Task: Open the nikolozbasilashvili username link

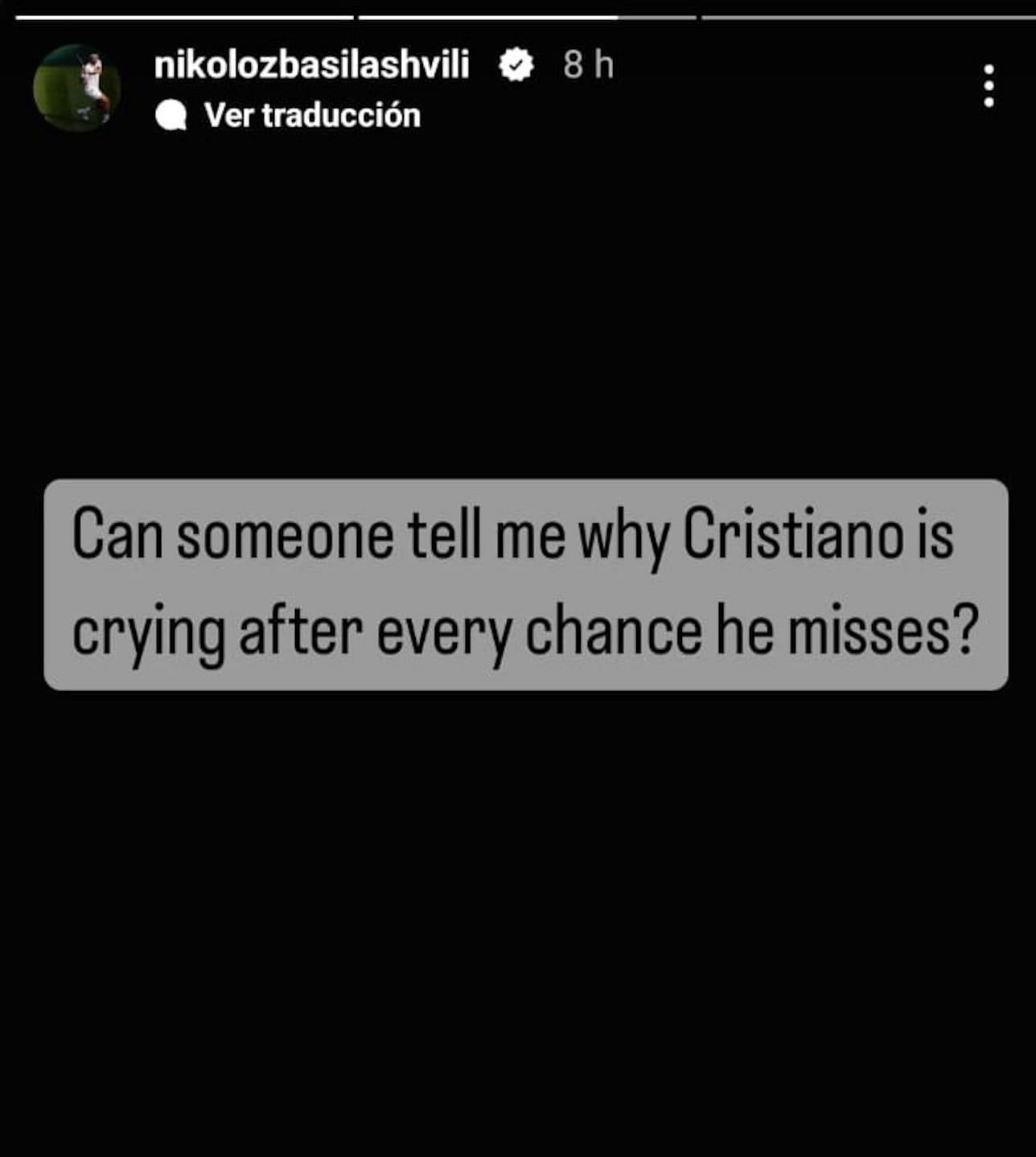Action: click(x=311, y=64)
